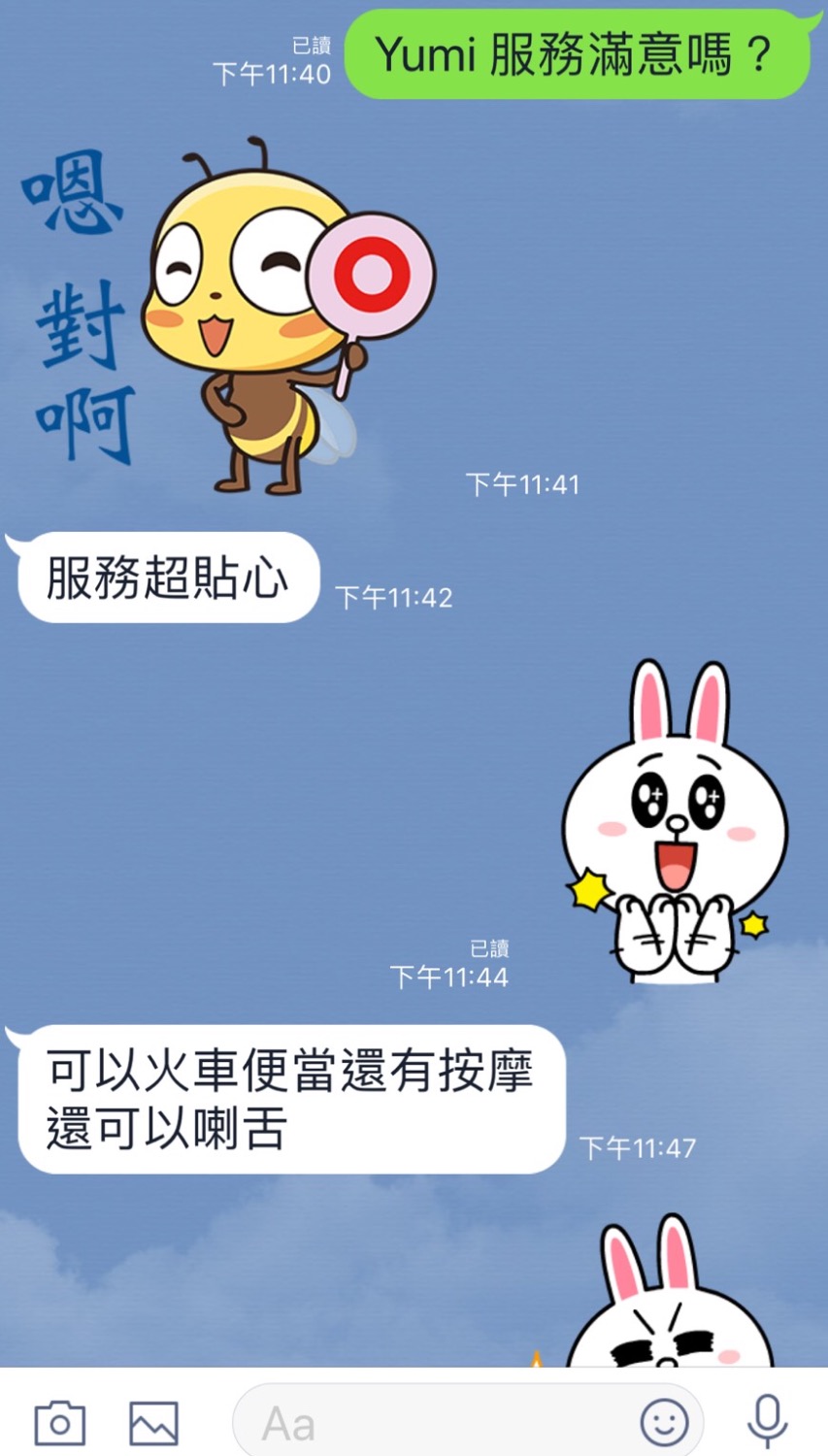The image size is (828, 1456).
Task: Tap the happy rabbit sticker with stars
Action: point(675,823)
